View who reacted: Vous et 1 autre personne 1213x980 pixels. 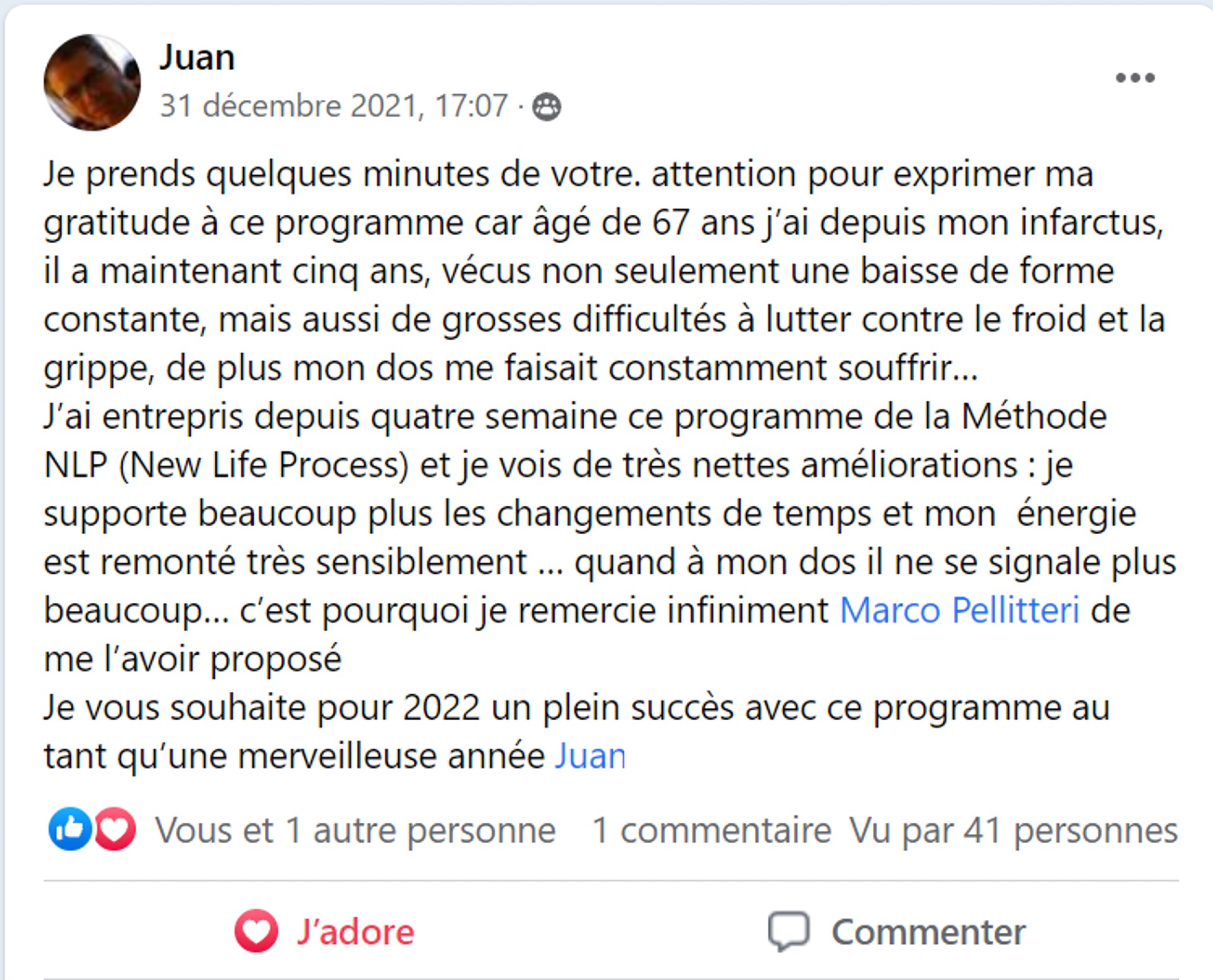pos(355,830)
